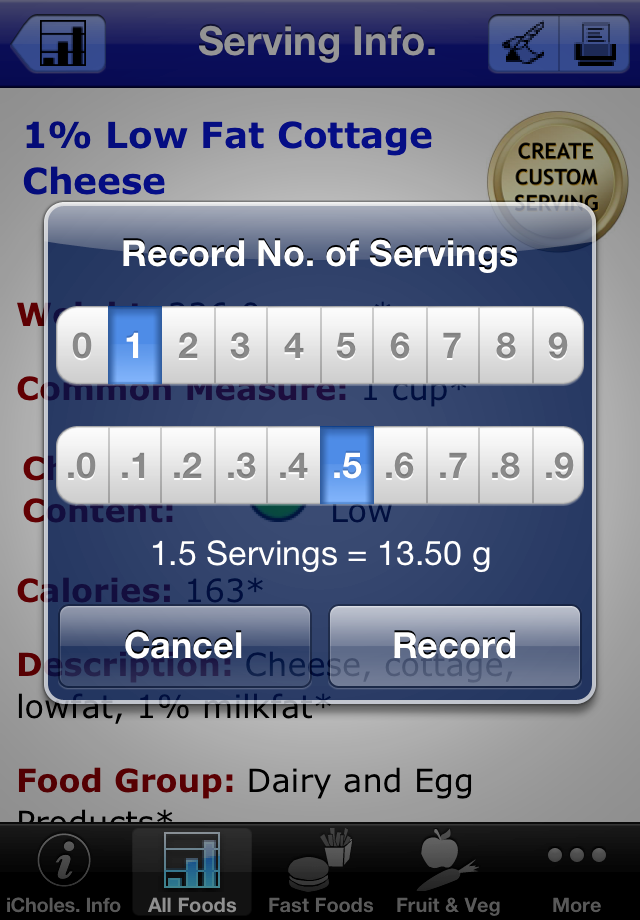Show the More tab

(x=576, y=874)
